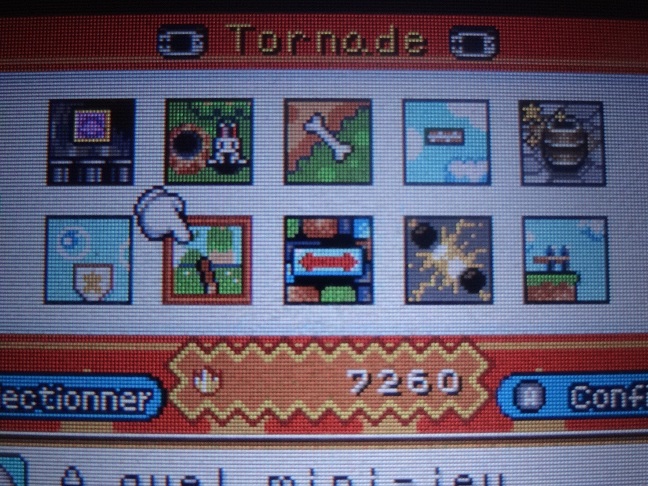Open the tile with black balls and sparks
This screenshot has height=486, width=648.
[446, 260]
